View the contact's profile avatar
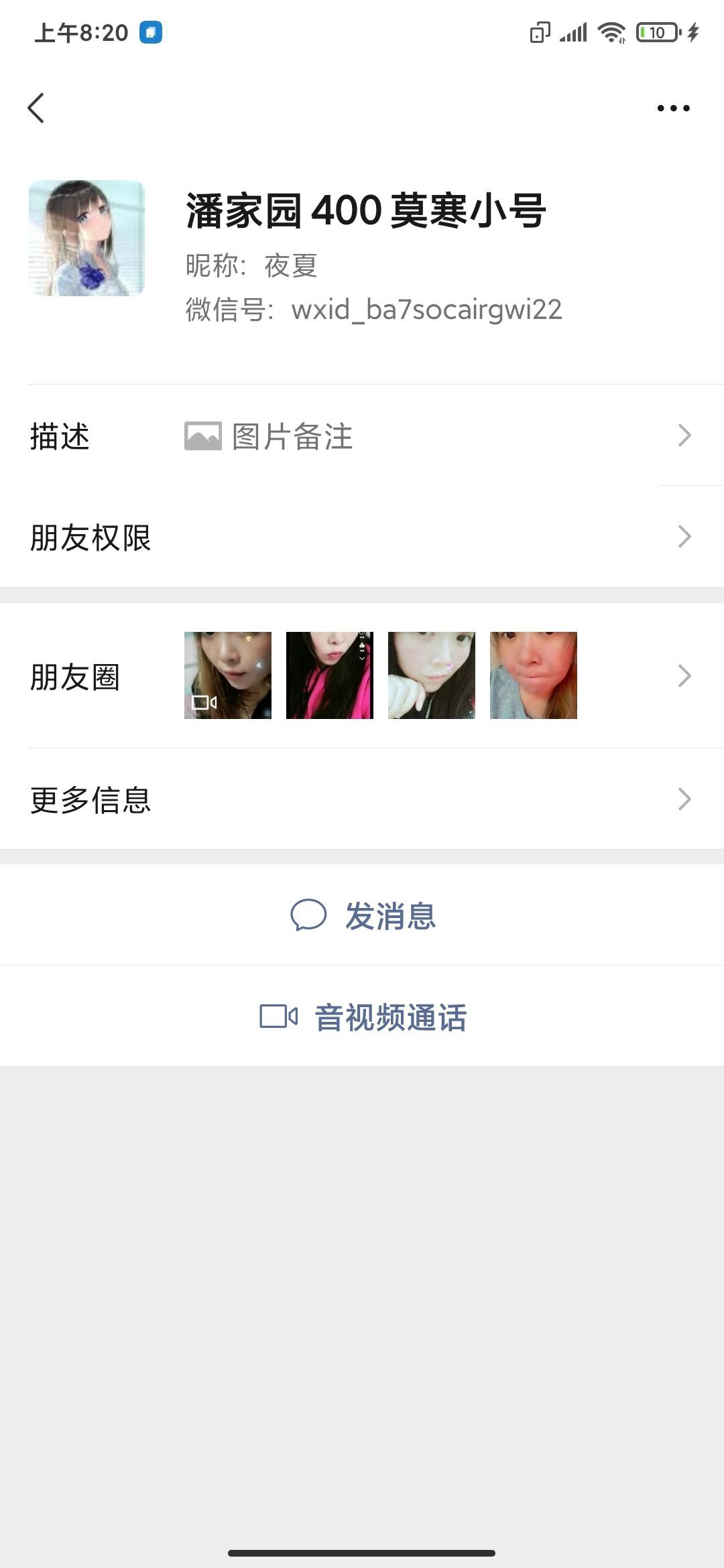724x1568 pixels. click(86, 238)
